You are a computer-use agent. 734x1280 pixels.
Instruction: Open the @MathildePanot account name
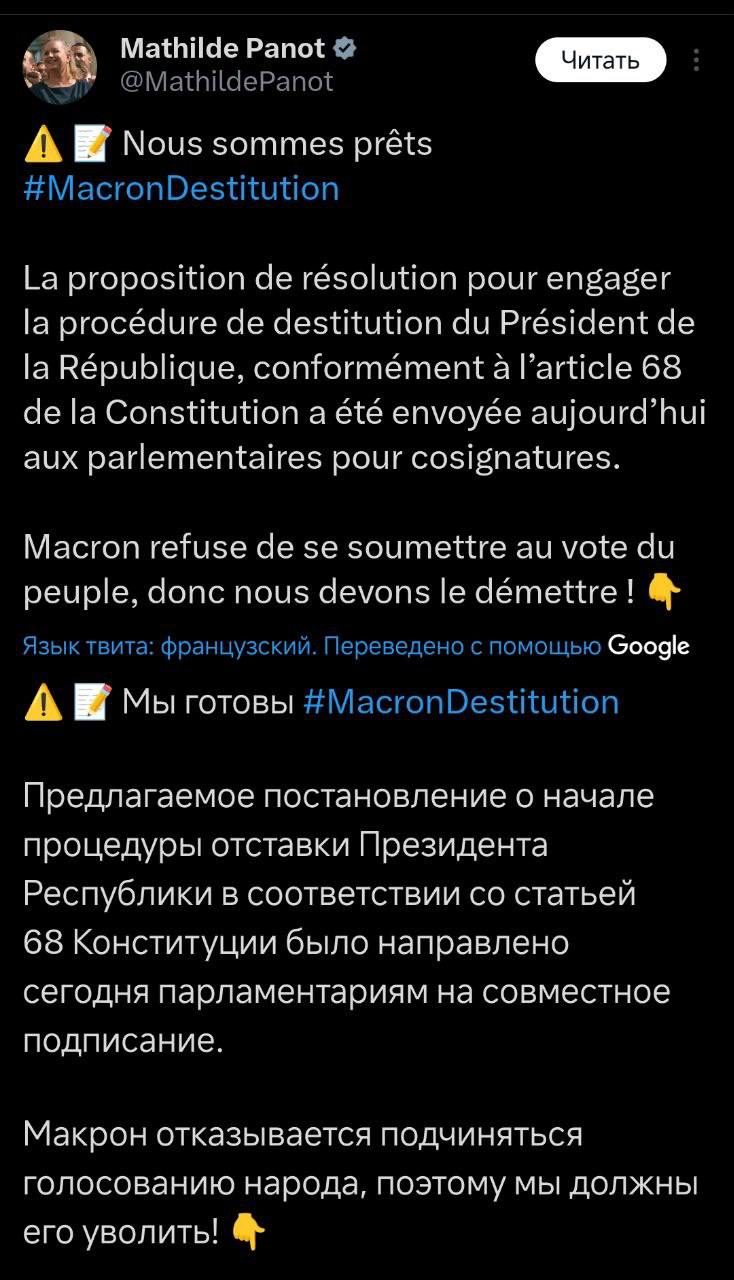tap(227, 81)
